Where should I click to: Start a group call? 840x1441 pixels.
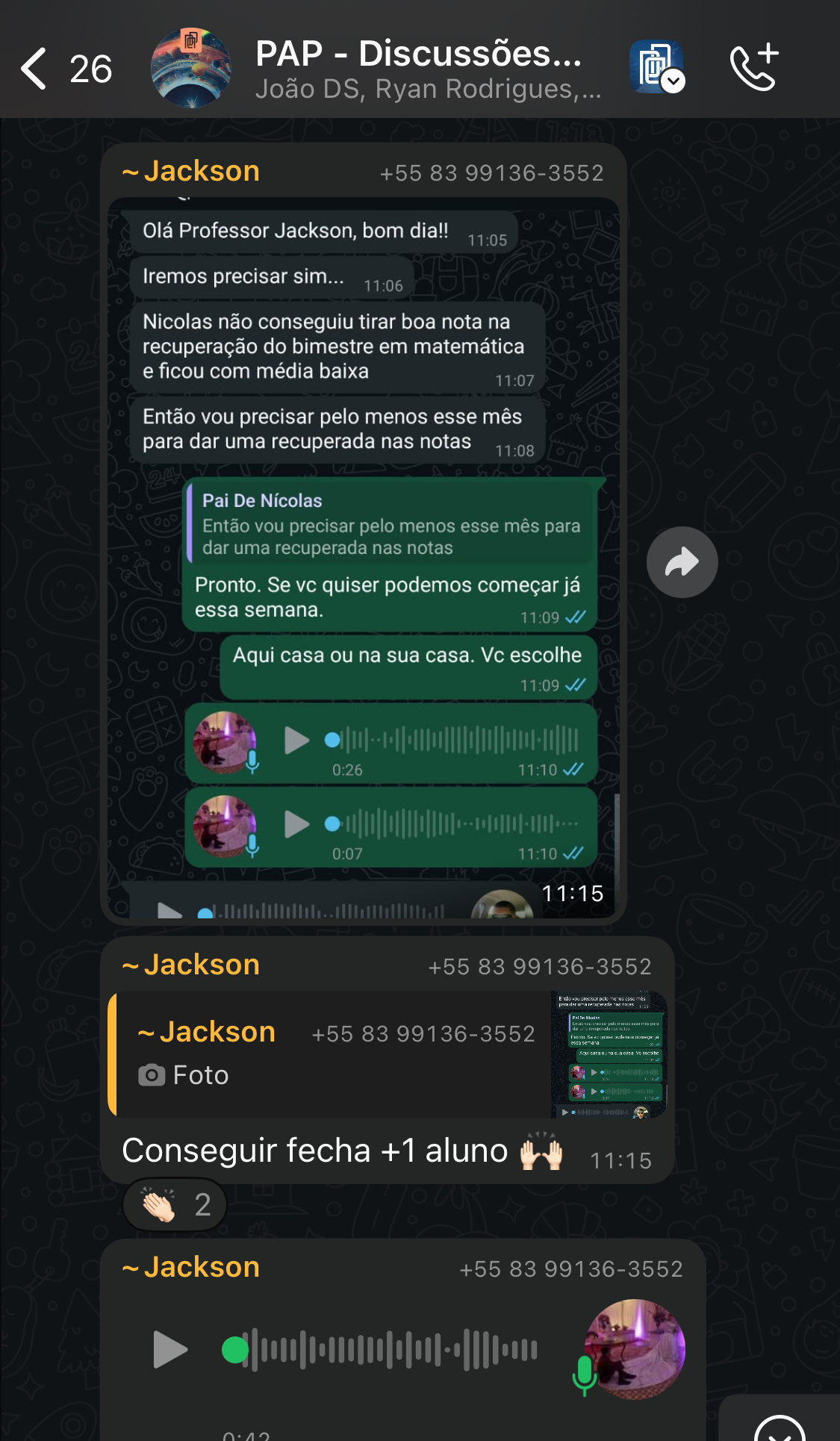(754, 67)
